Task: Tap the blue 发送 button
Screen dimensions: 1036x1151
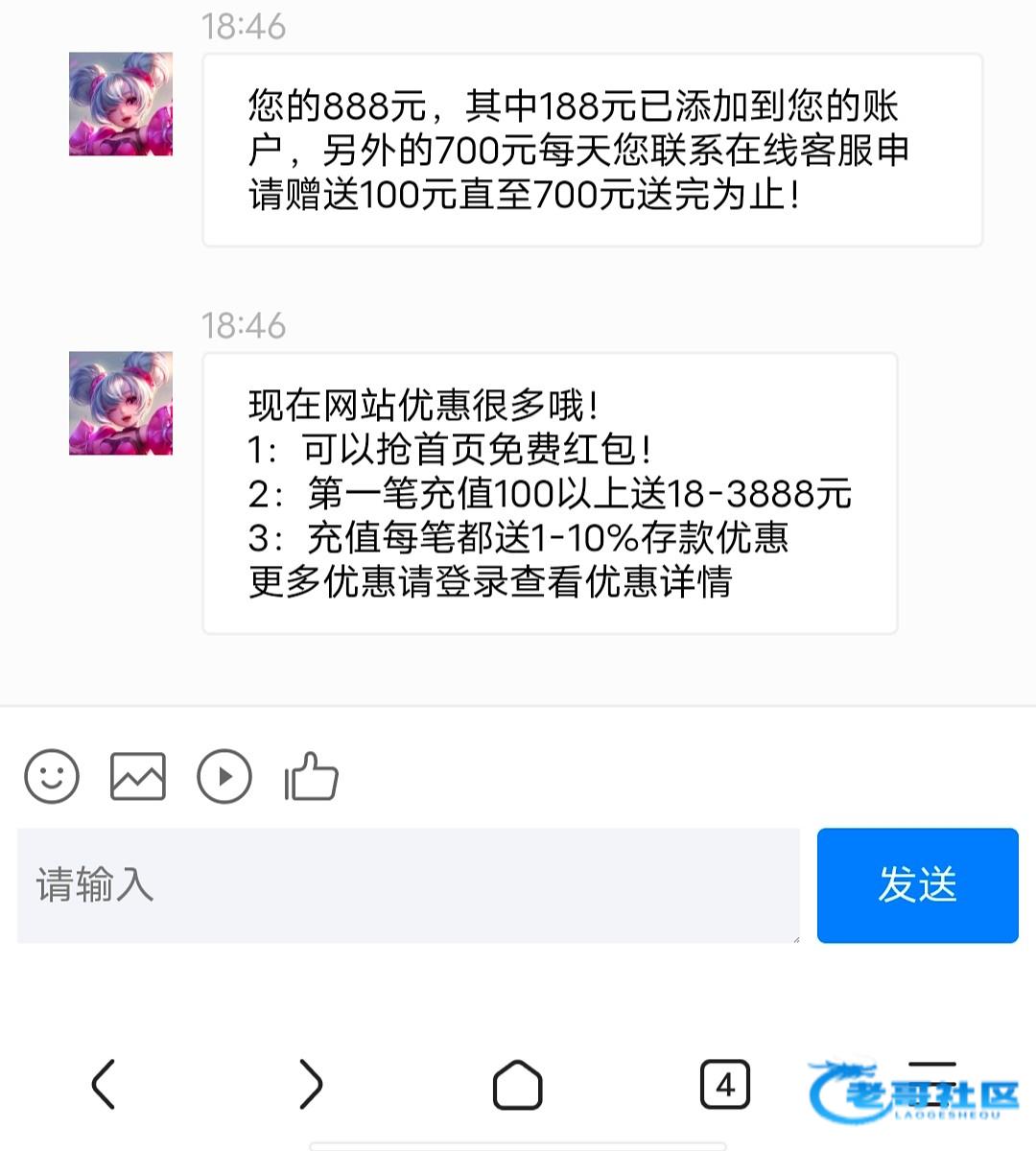Action: [x=917, y=885]
